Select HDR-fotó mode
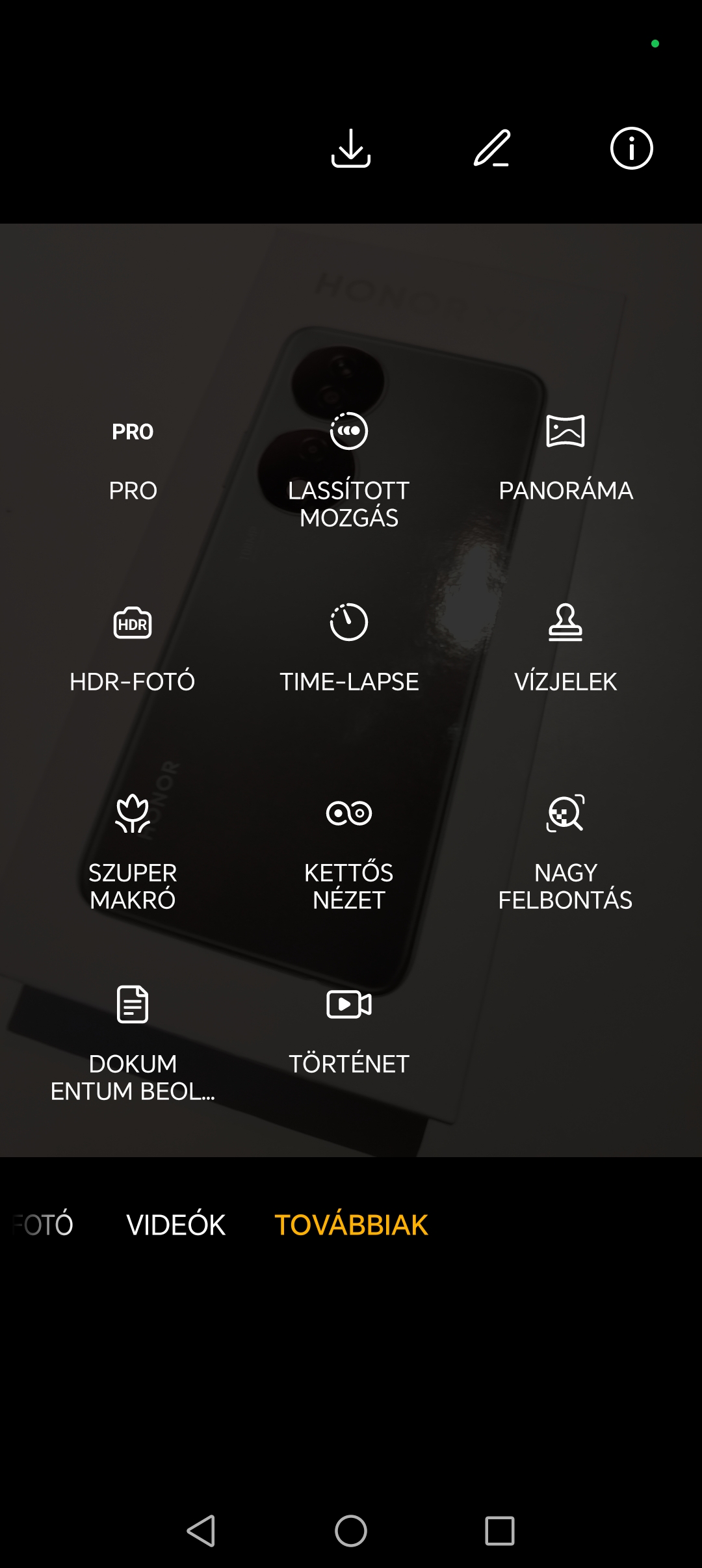Screen dimensions: 702x1568 133,651
